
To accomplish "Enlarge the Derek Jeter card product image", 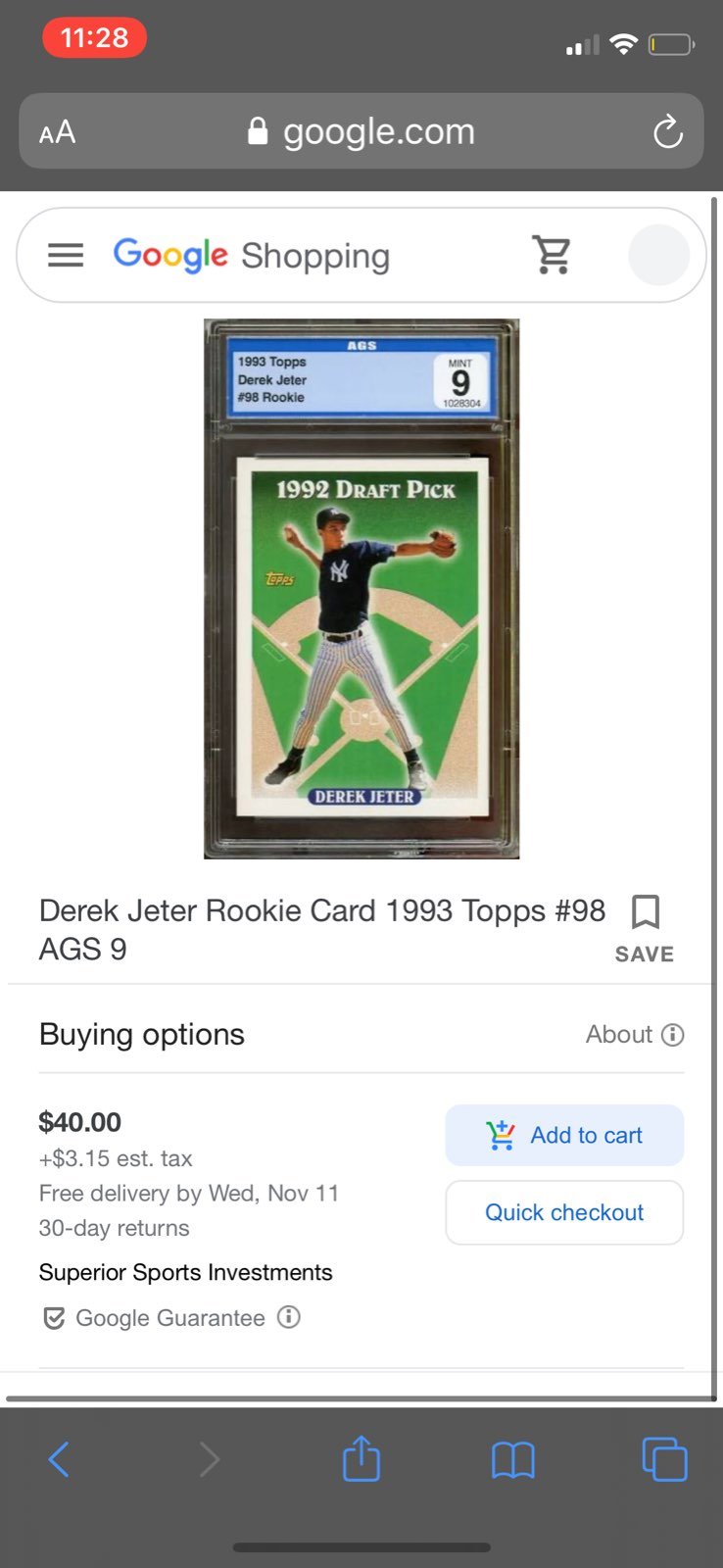I will tap(361, 589).
